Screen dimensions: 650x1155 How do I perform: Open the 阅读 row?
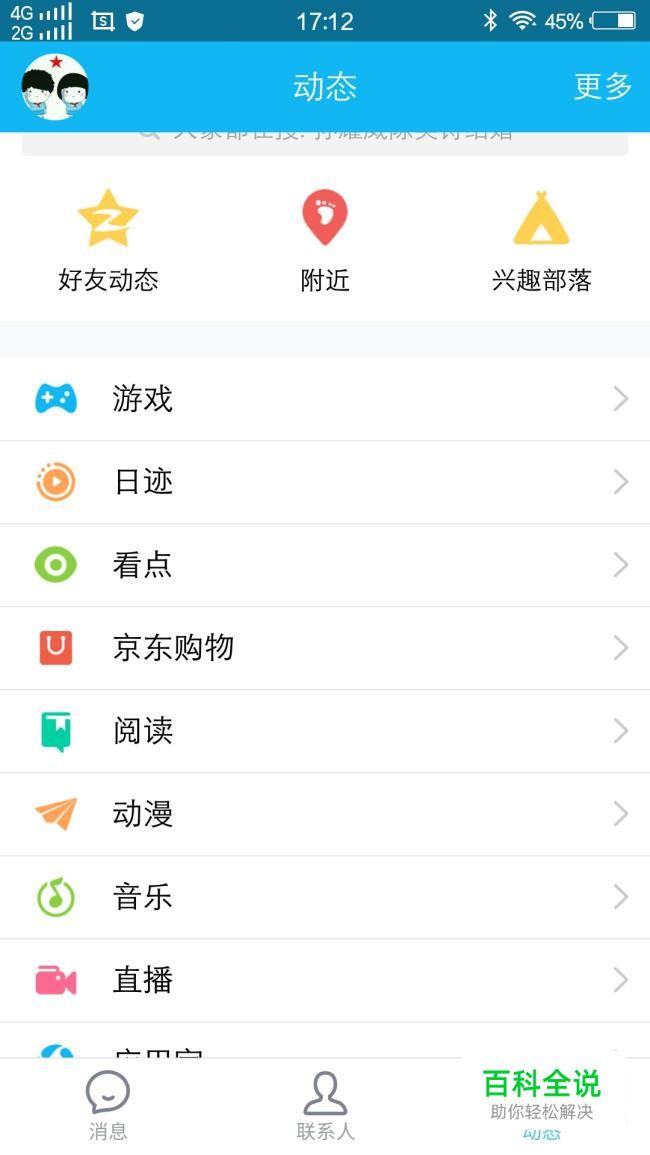[325, 731]
